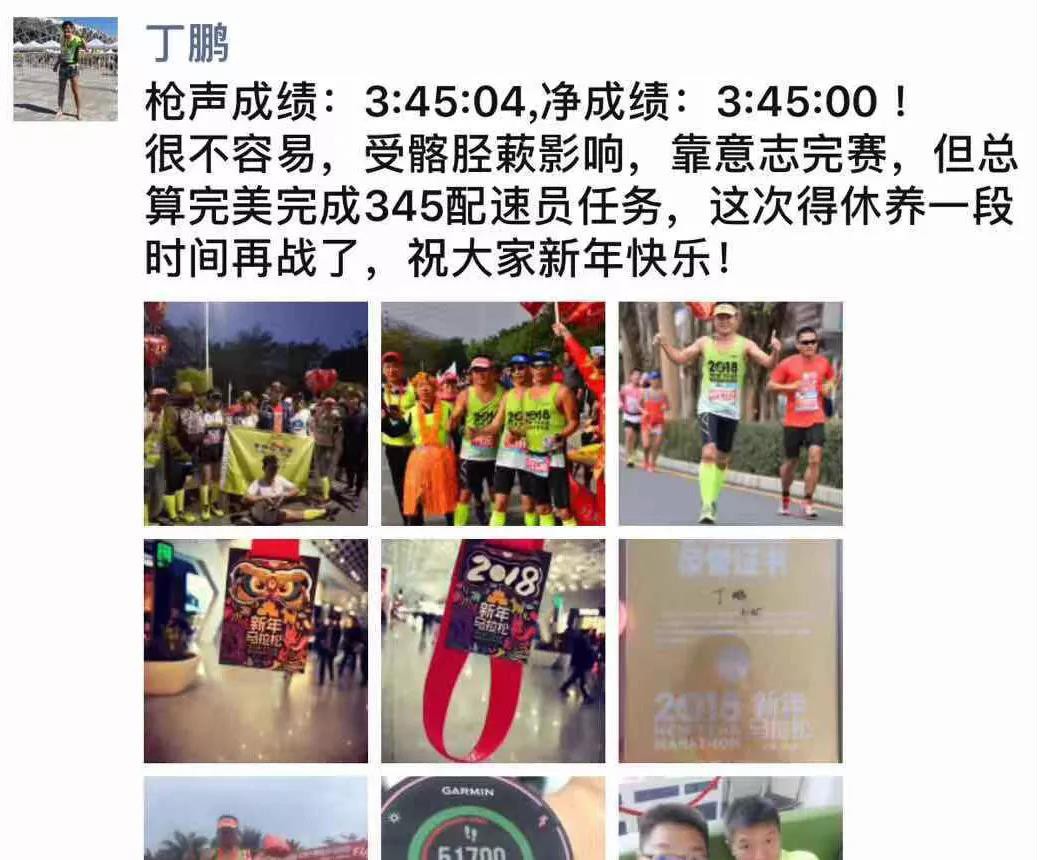View the photo of two men's selfie
The height and width of the screenshot is (860, 1037).
point(730,819)
